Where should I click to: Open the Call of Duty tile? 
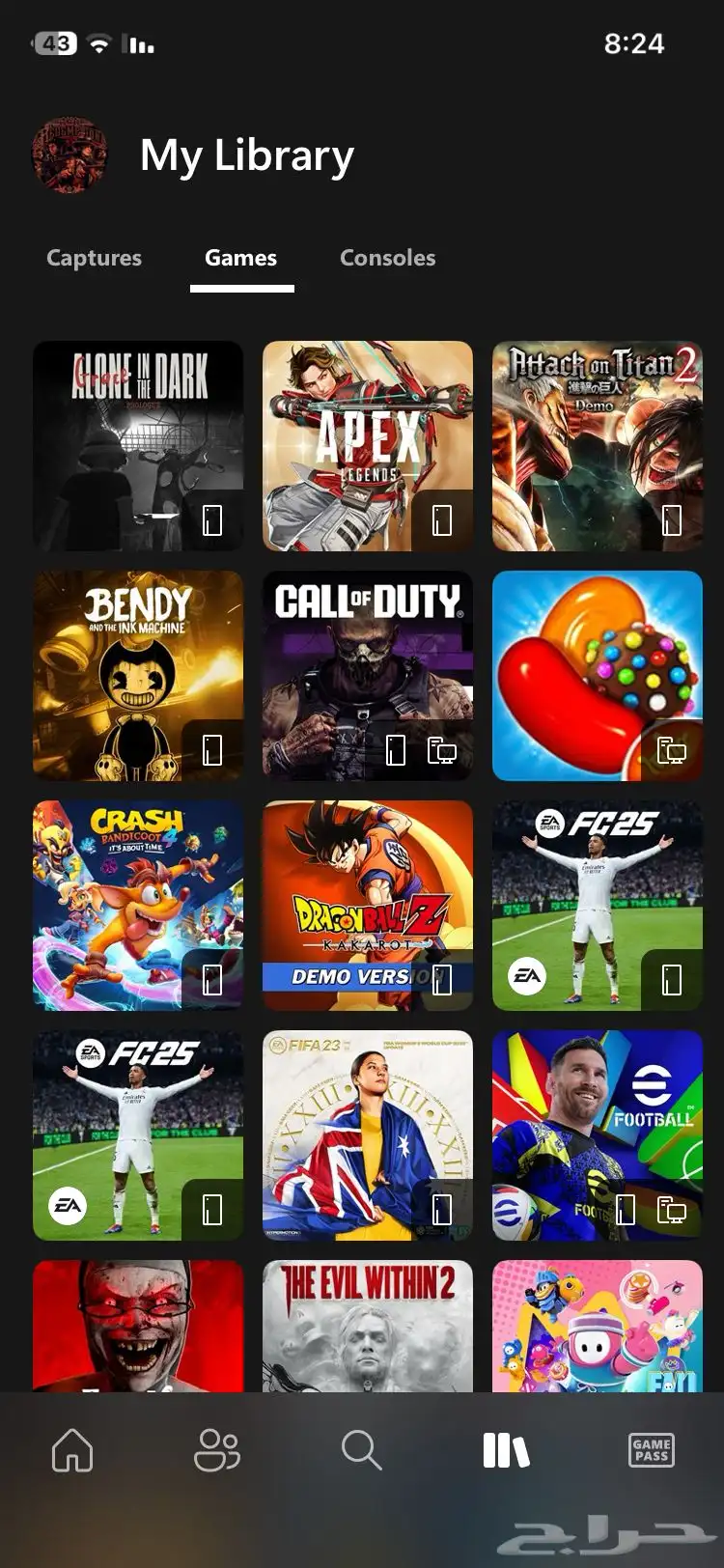tap(367, 675)
